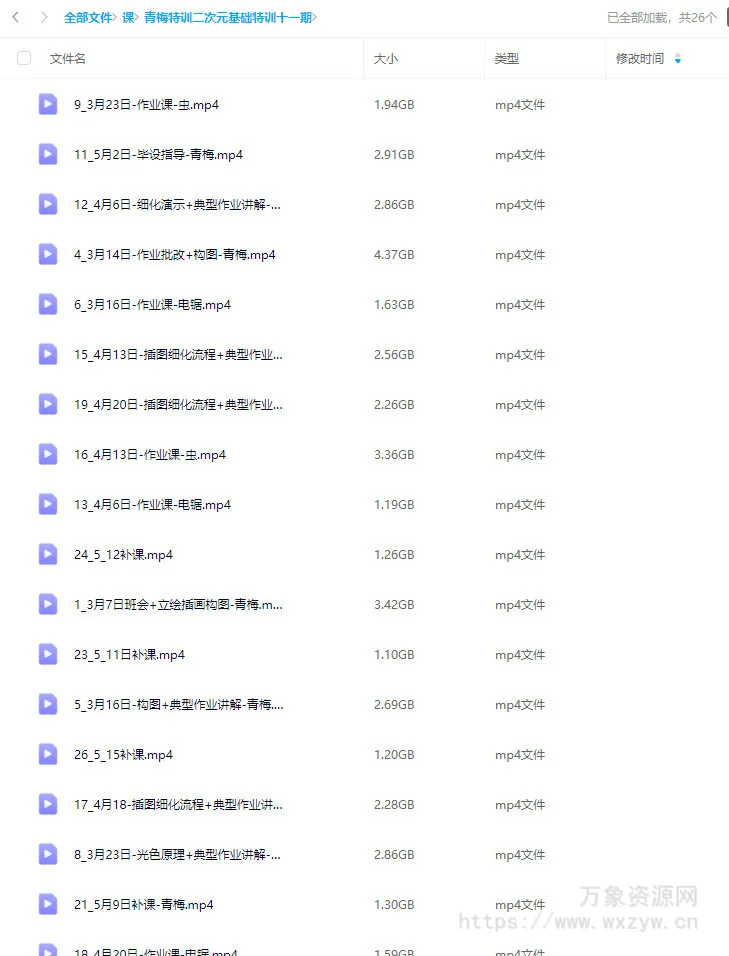Open file 6_3月16日-作业课-电锯.mp4
729x956 pixels.
coord(152,305)
